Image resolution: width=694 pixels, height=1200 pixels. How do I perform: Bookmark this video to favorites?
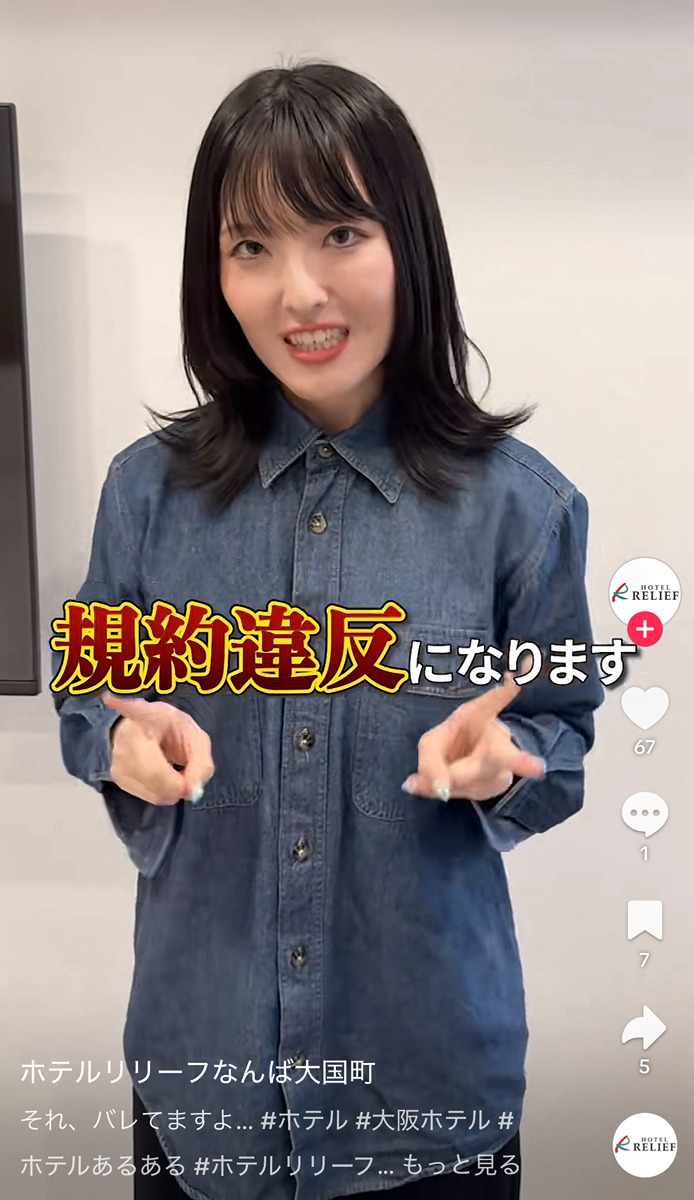tap(645, 920)
